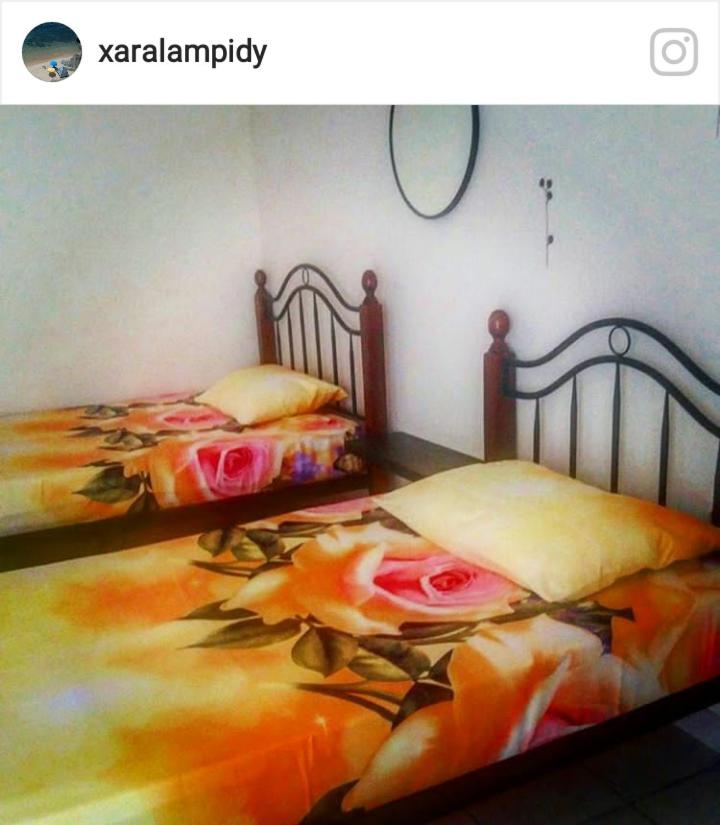This screenshot has height=825, width=720.
Task: Open the xaralampidy username link
Action: [x=182, y=52]
